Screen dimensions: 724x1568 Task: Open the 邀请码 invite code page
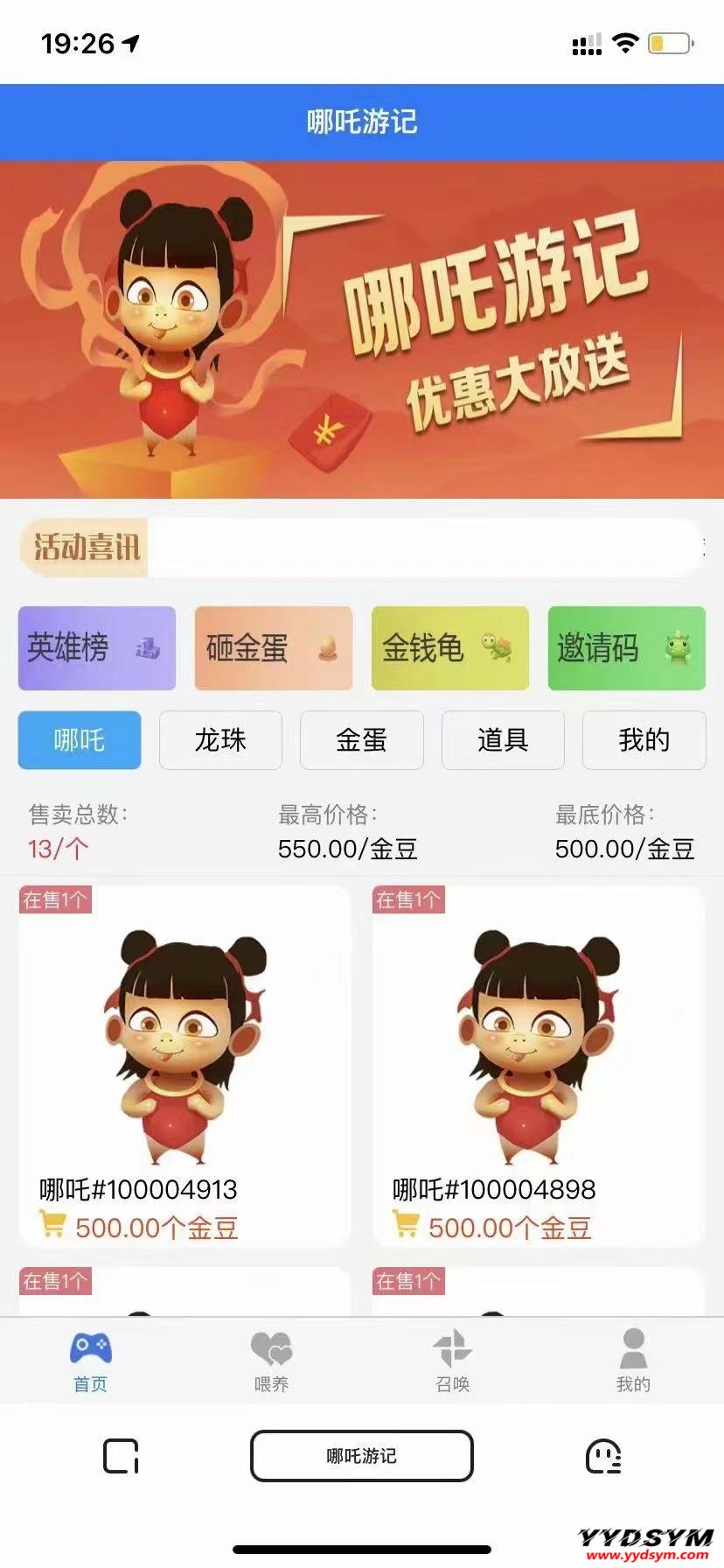point(626,648)
